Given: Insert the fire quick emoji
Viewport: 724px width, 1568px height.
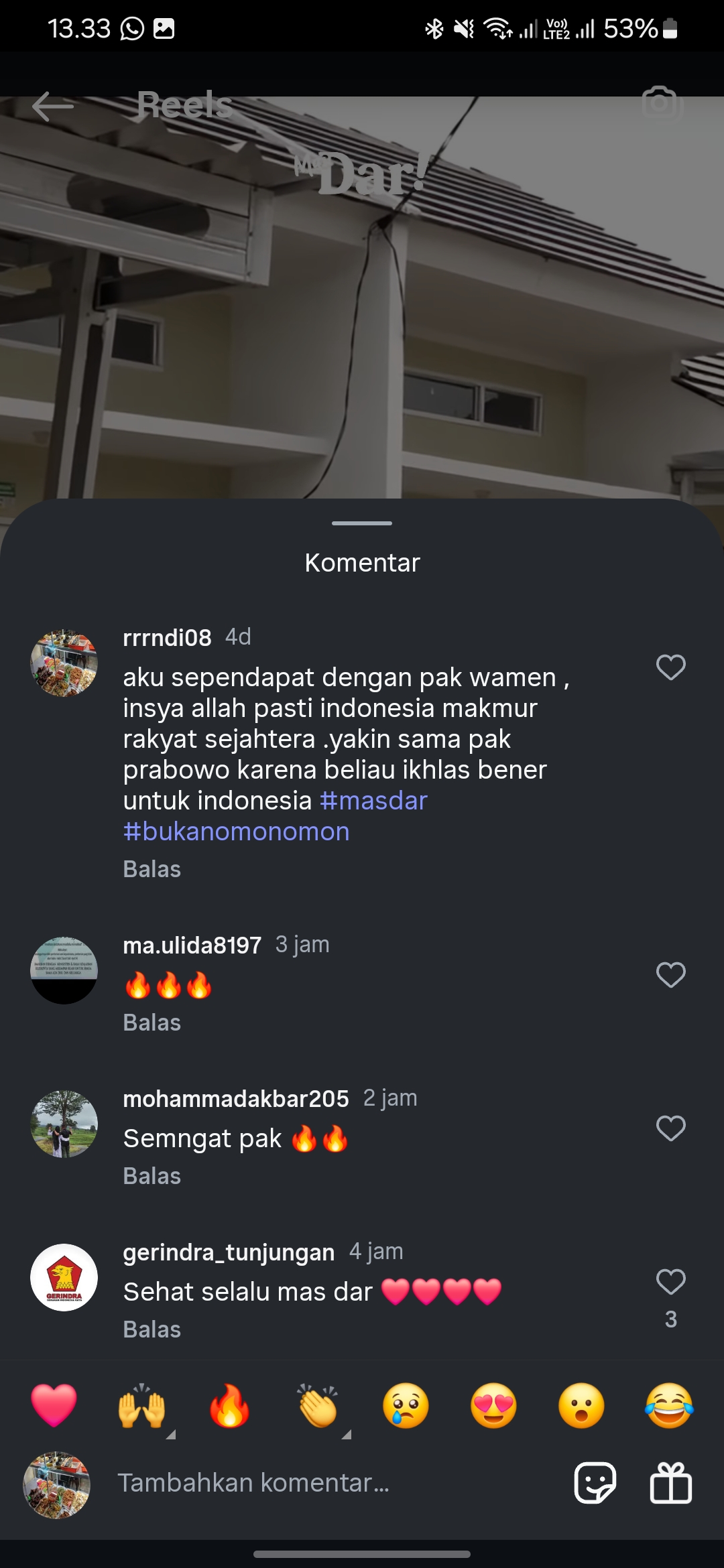Looking at the screenshot, I should (229, 1405).
